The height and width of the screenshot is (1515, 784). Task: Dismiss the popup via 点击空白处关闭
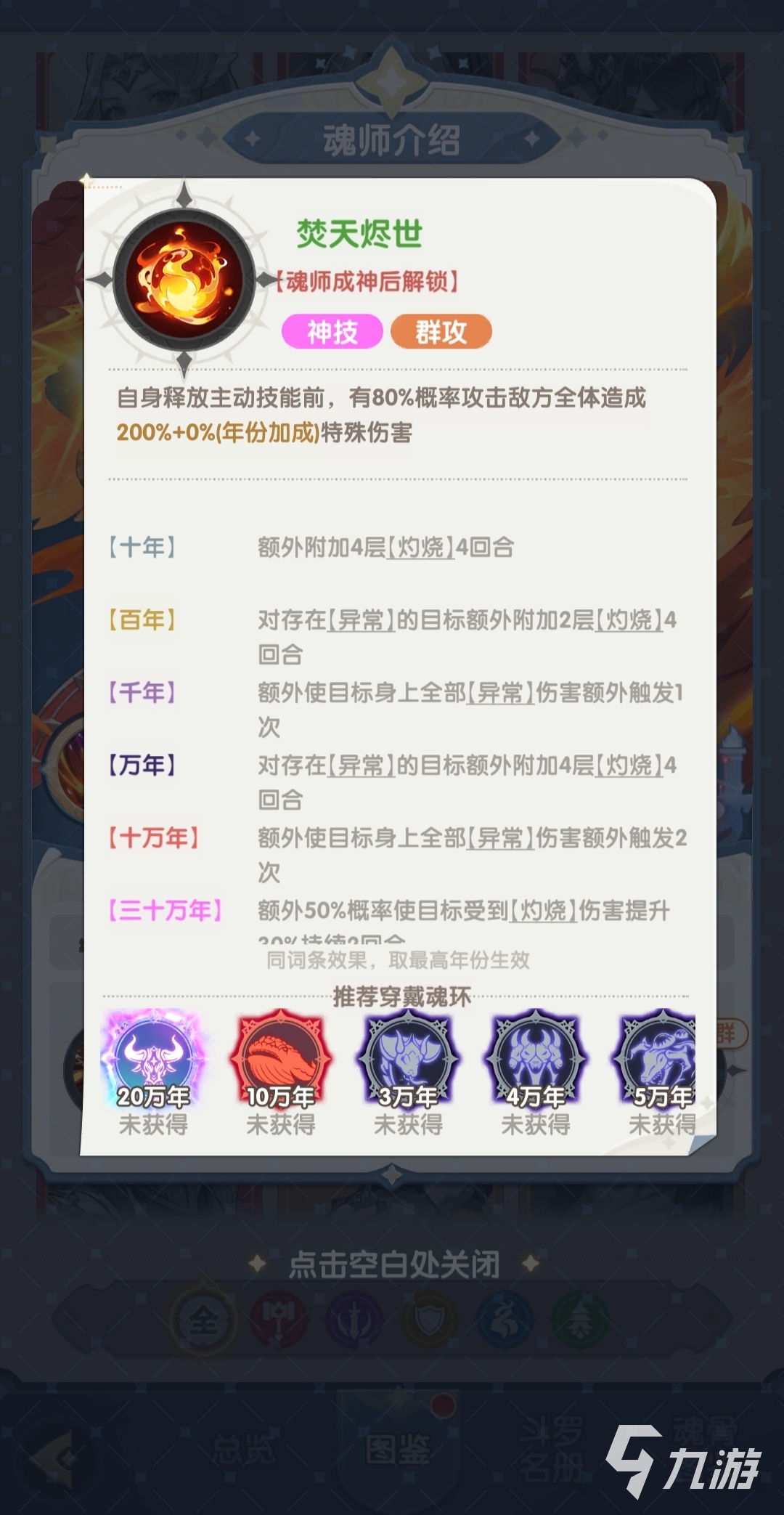click(x=393, y=1264)
